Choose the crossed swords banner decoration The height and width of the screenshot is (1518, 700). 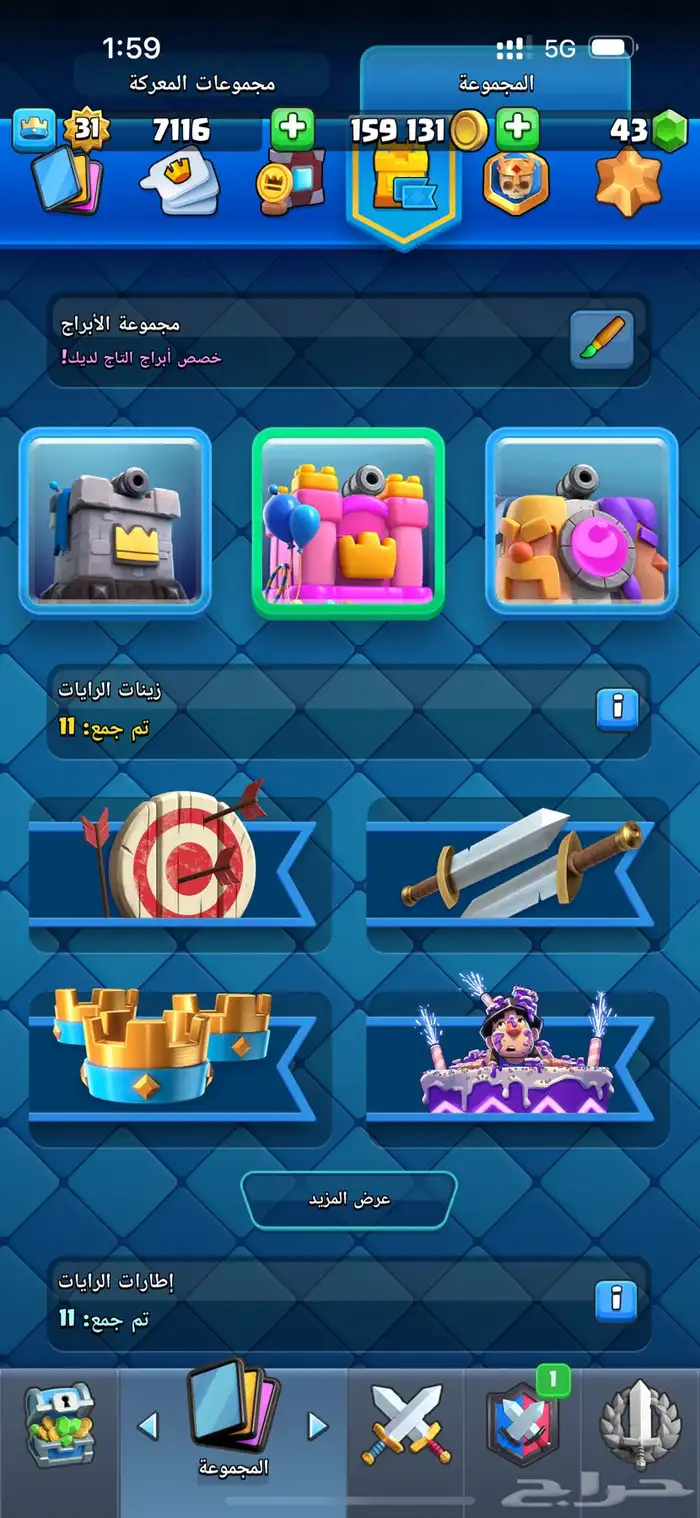click(x=517, y=859)
